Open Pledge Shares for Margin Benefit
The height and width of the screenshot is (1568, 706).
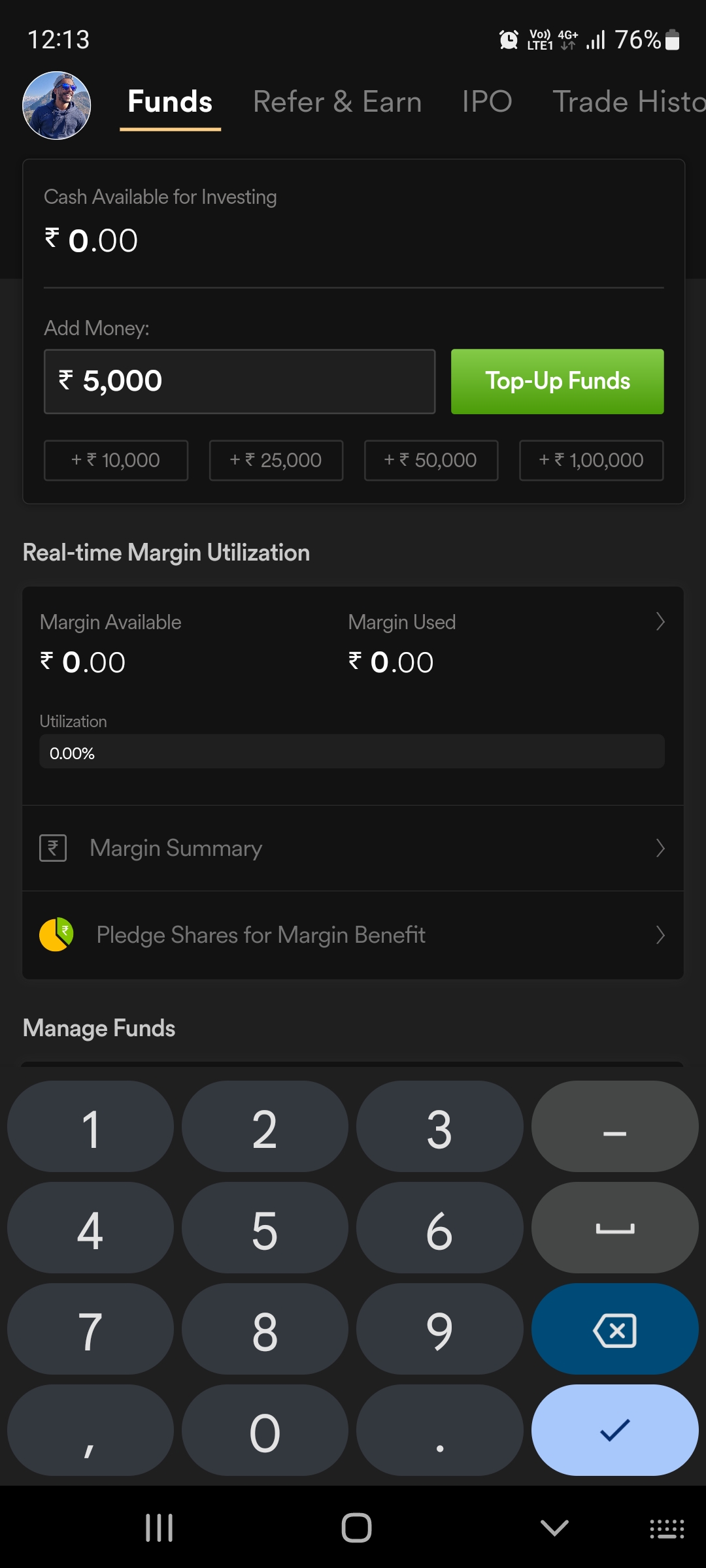[353, 935]
